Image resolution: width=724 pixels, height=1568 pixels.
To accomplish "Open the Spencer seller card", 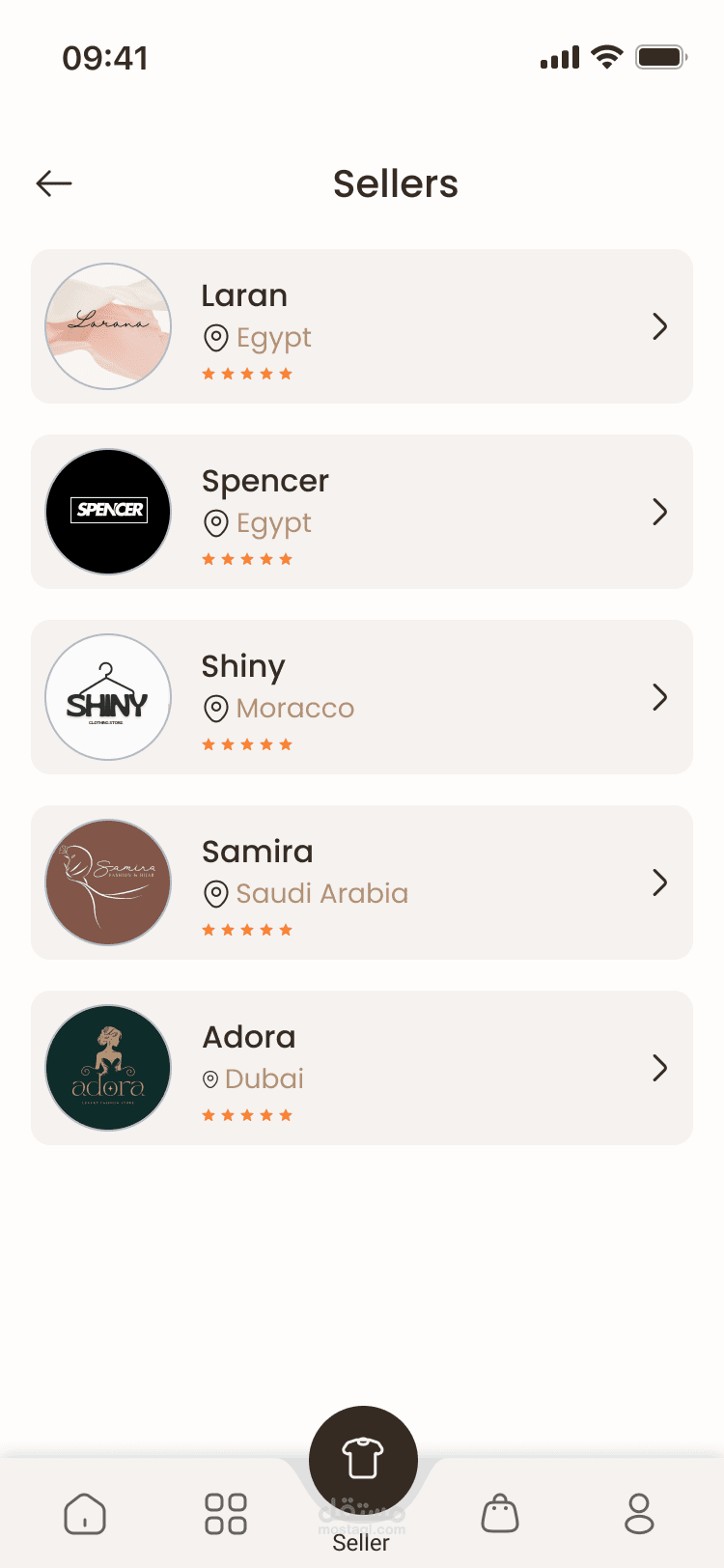I will [362, 512].
